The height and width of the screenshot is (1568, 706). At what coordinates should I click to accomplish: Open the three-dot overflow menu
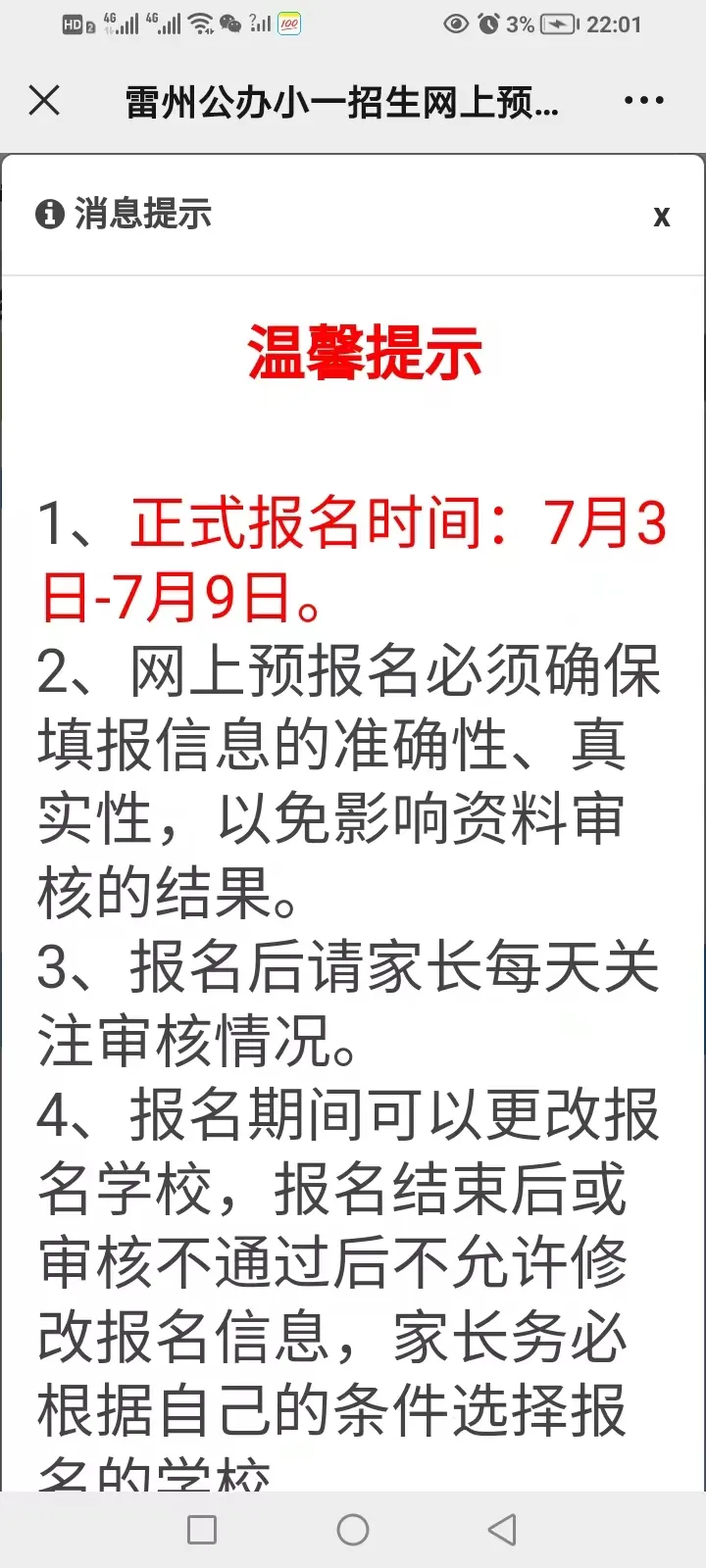click(x=643, y=100)
